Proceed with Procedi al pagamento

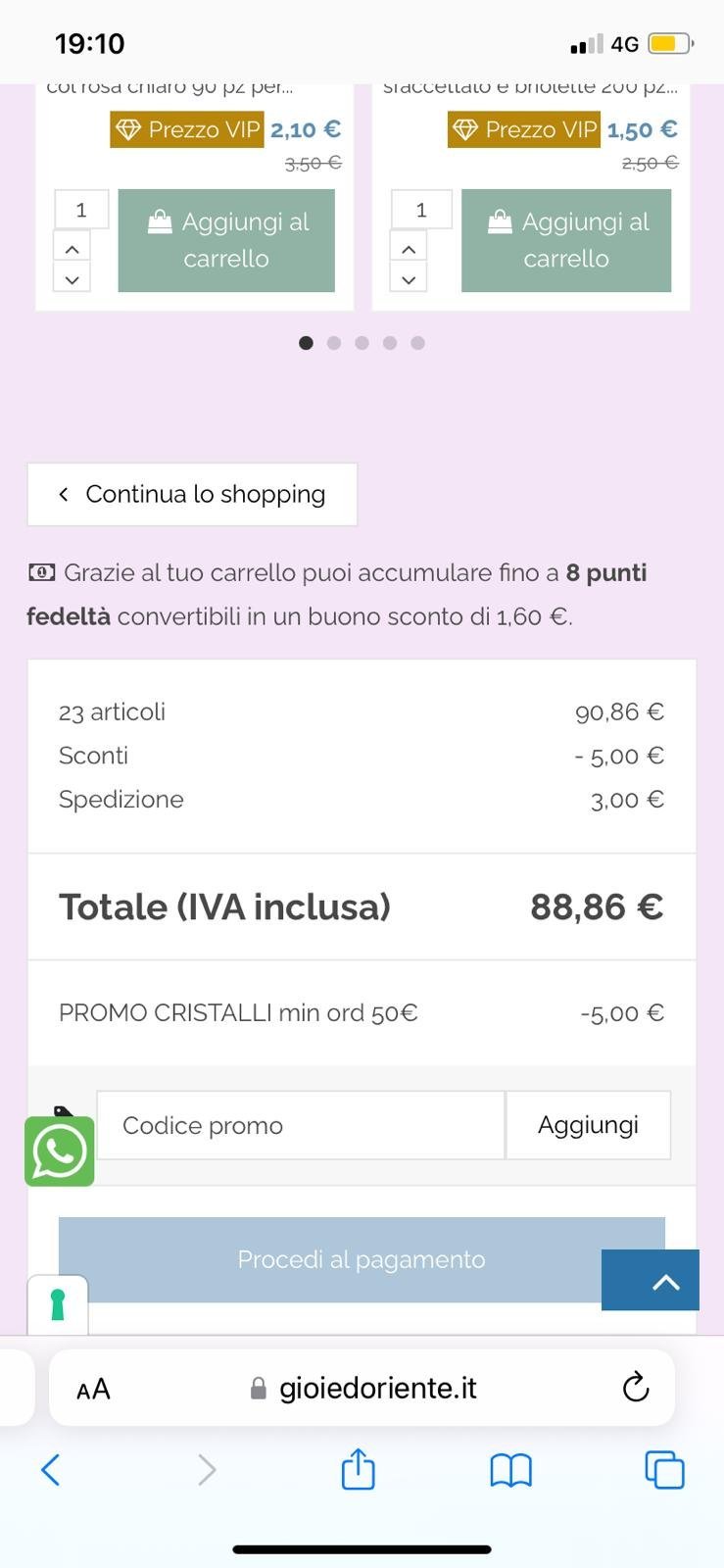tap(333, 1259)
